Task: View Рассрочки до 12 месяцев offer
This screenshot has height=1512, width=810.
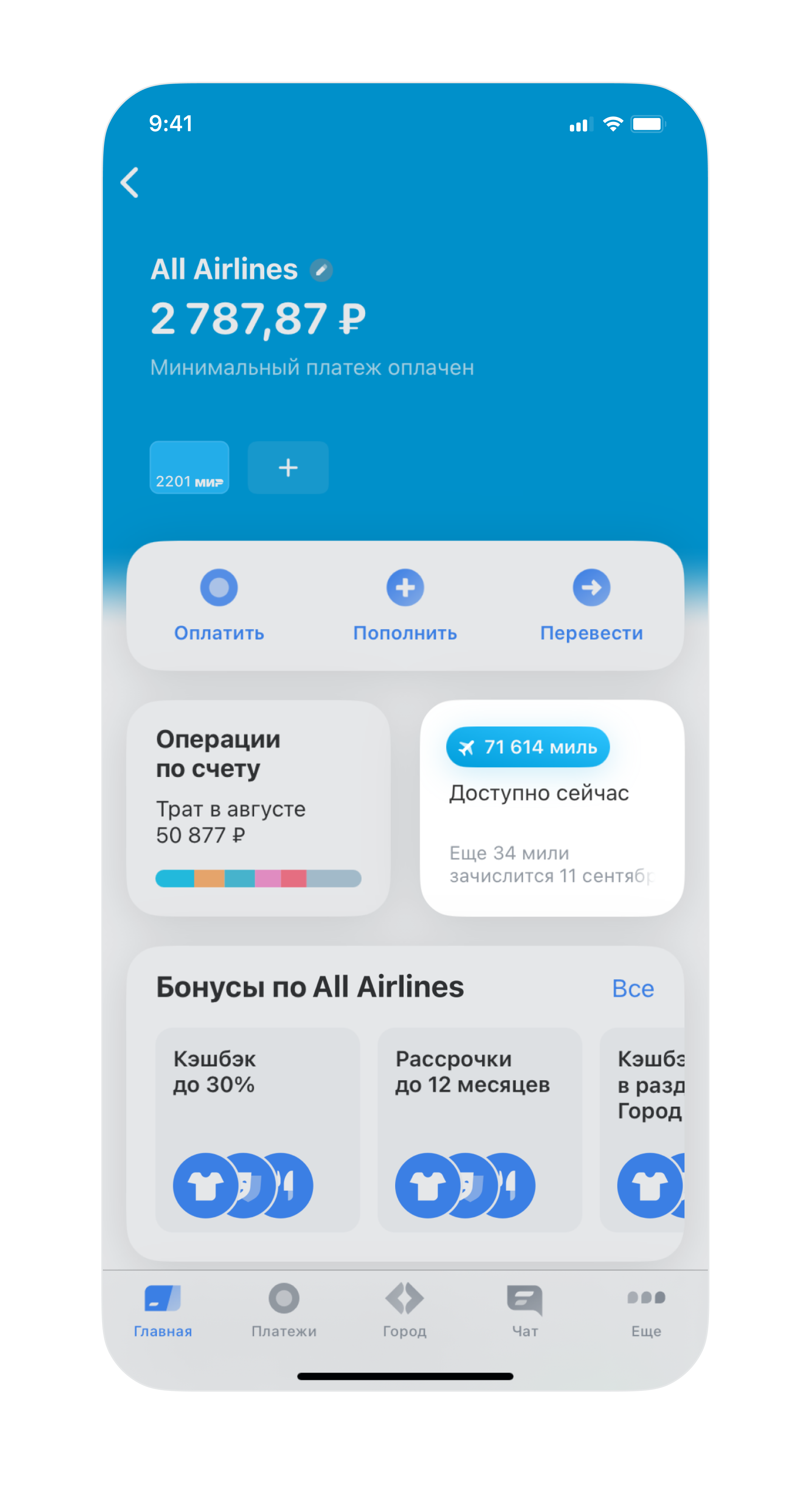Action: click(479, 1129)
